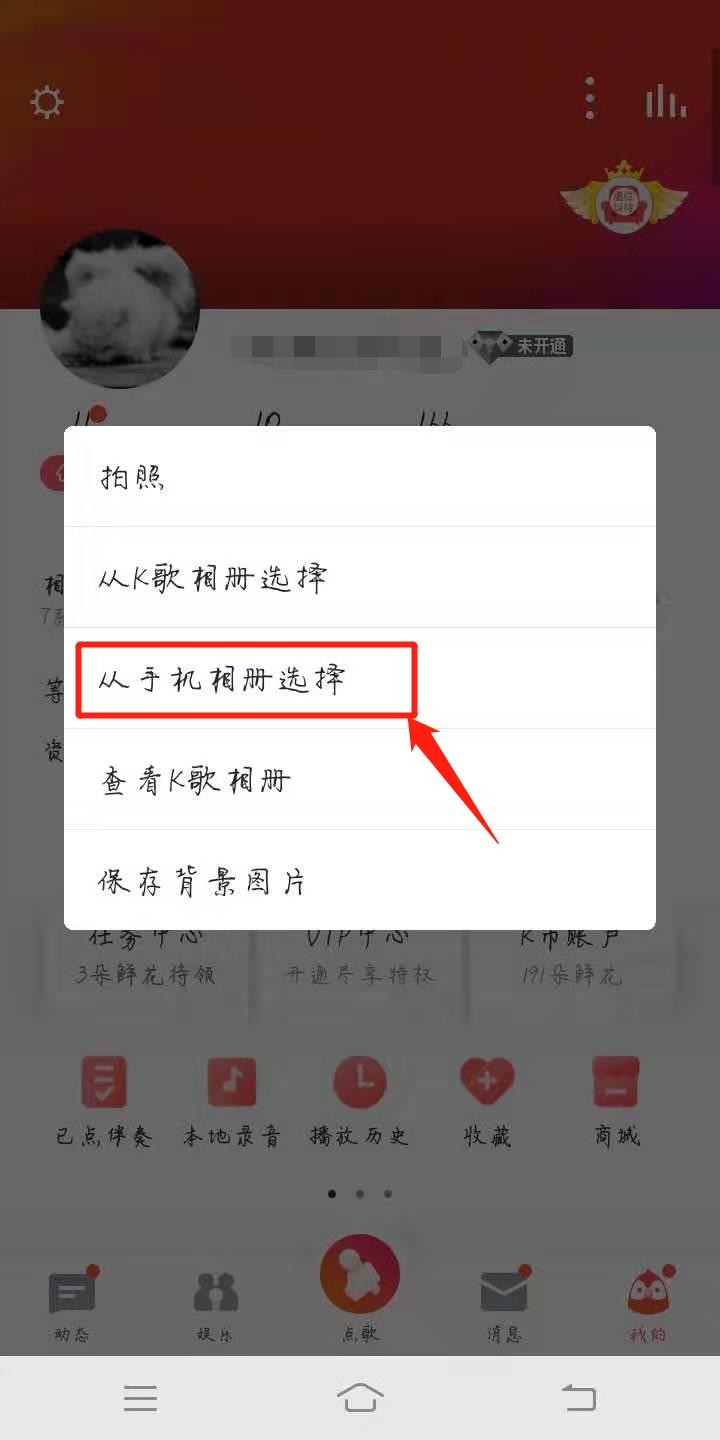Switch to the 动态 tab

tap(72, 1305)
